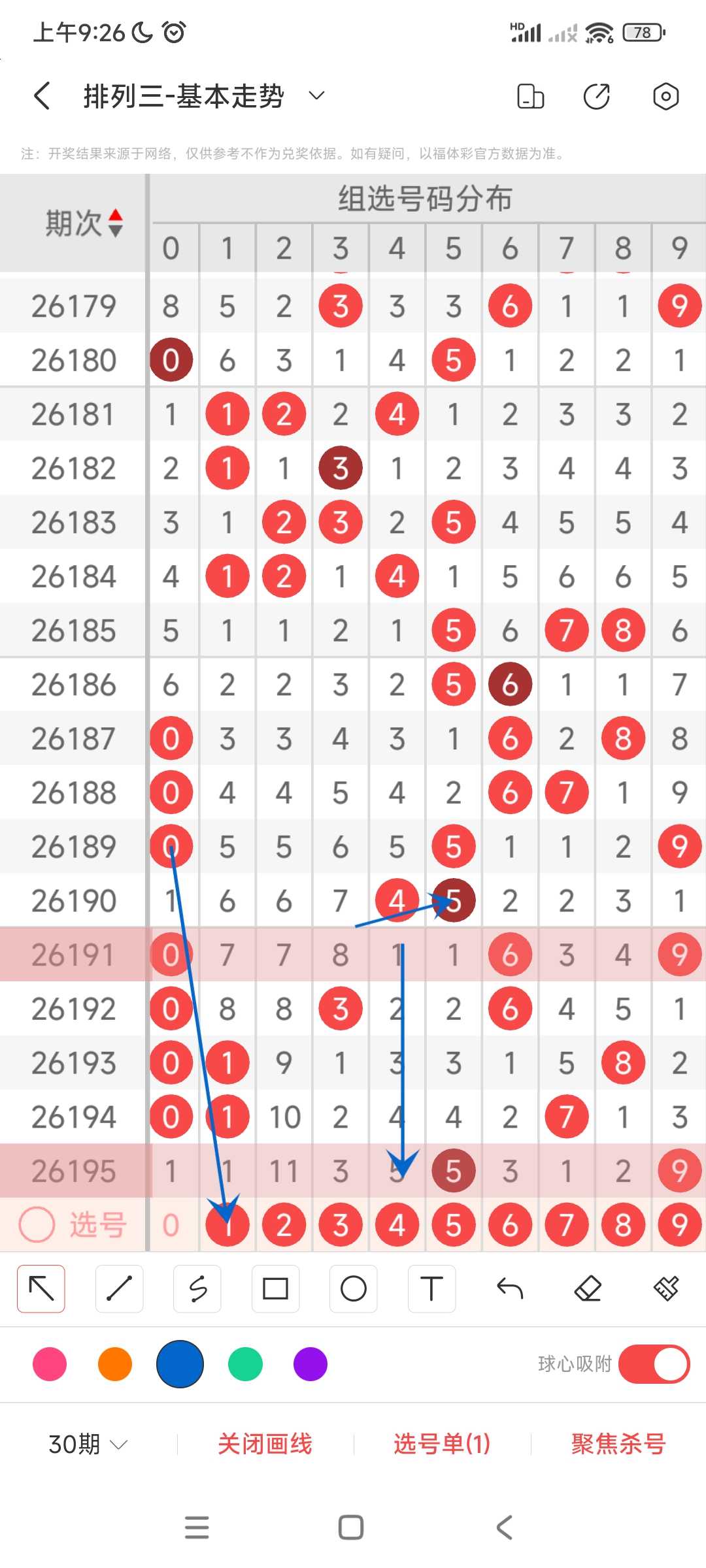This screenshot has width=706, height=1568.
Task: Select the rectangle shape tool
Action: (x=275, y=1288)
